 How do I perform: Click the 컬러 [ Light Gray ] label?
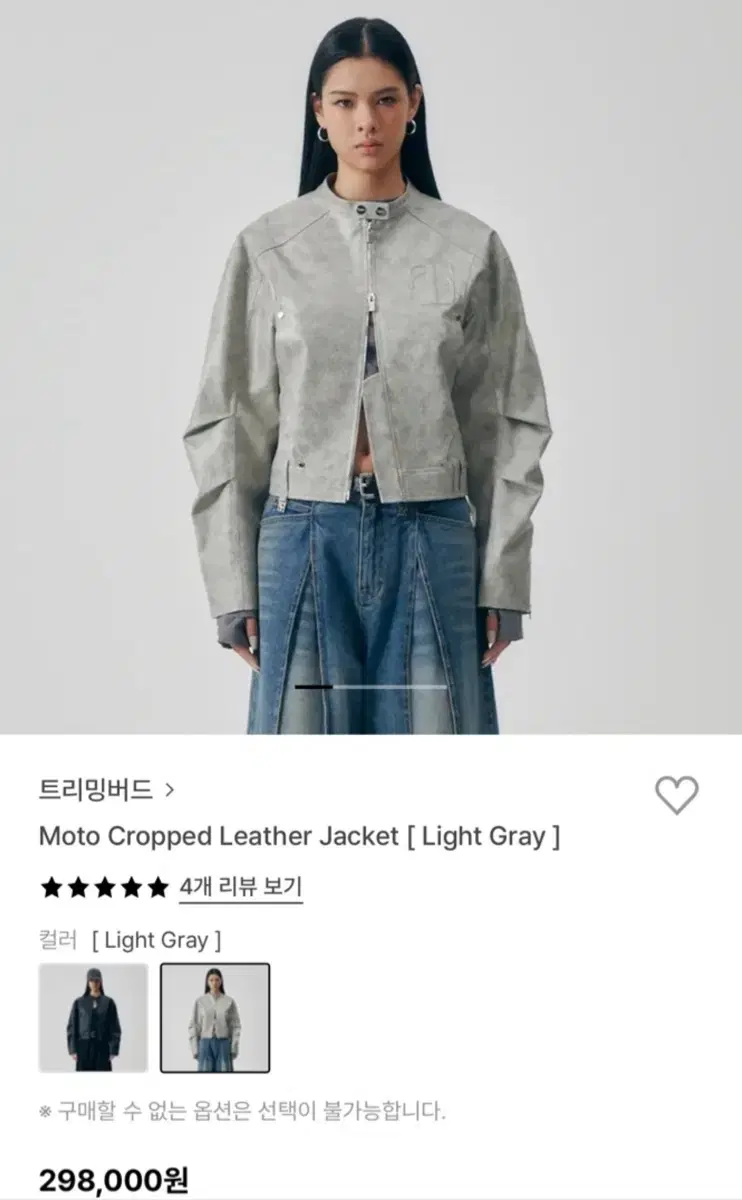[x=130, y=941]
